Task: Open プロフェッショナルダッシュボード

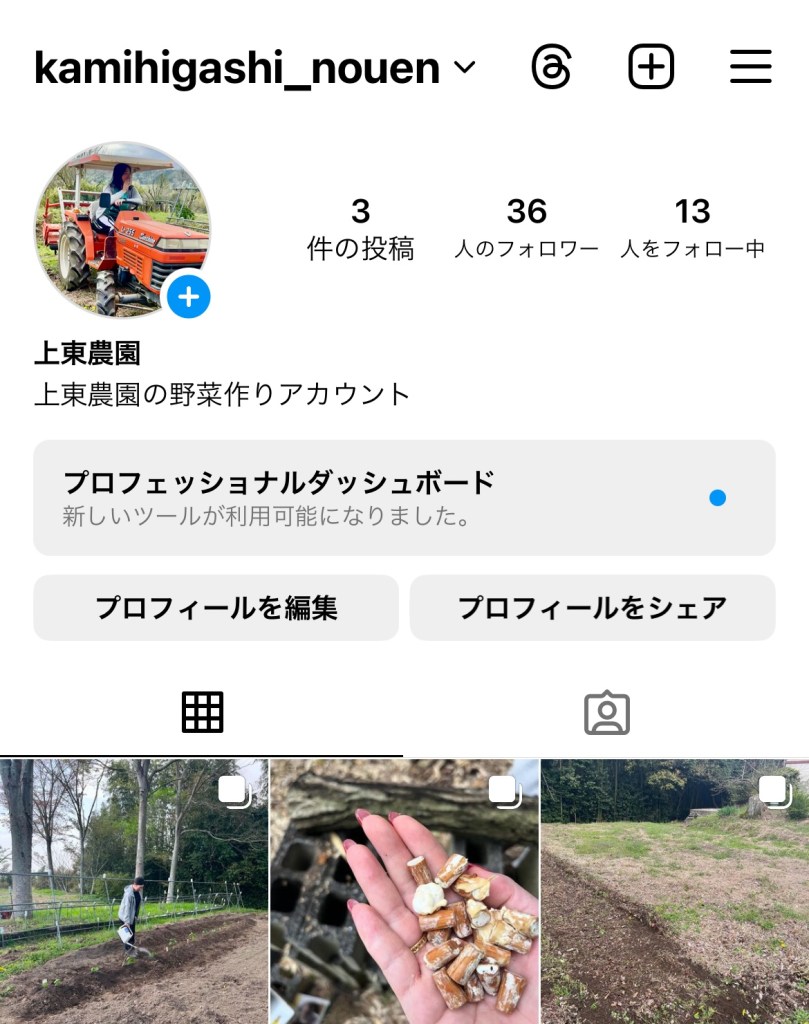Action: tap(404, 497)
